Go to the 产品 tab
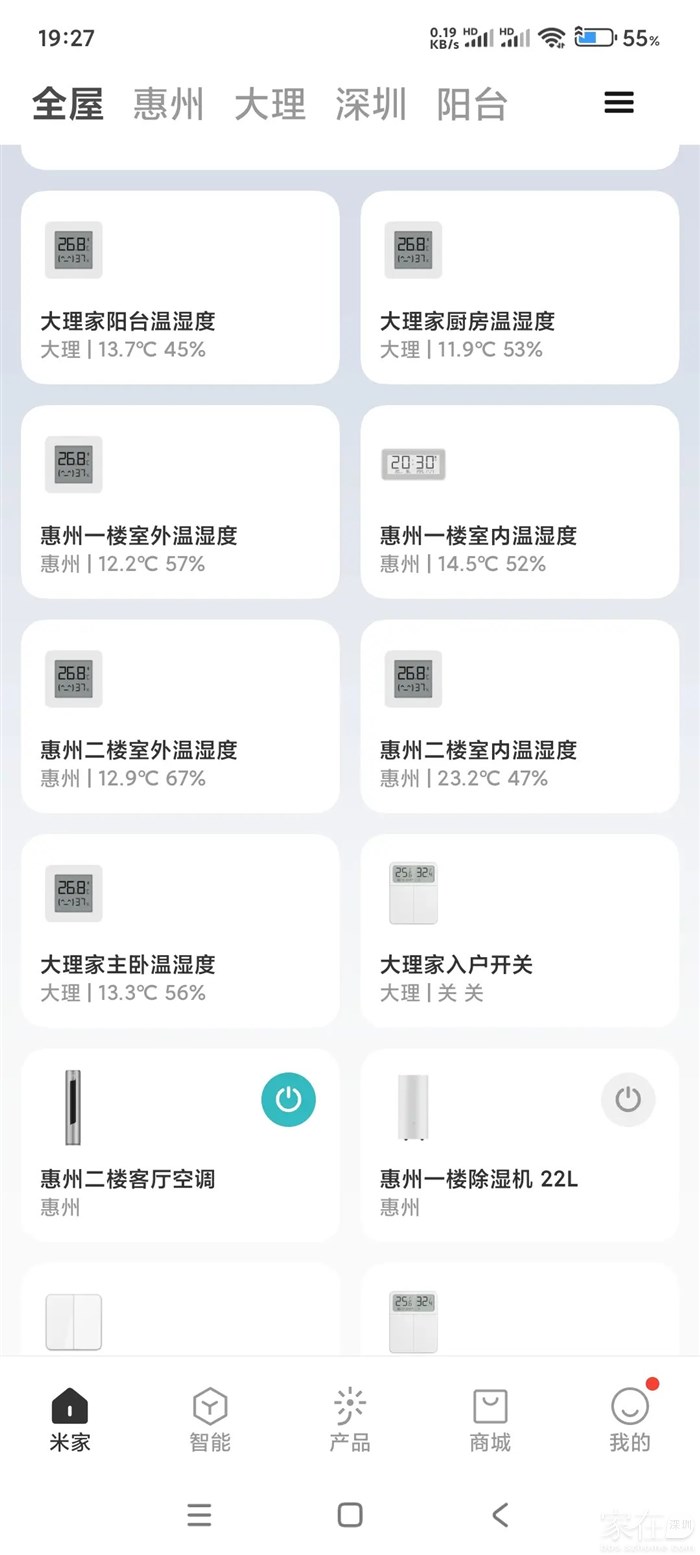This screenshot has width=700, height=1555. click(x=350, y=1420)
